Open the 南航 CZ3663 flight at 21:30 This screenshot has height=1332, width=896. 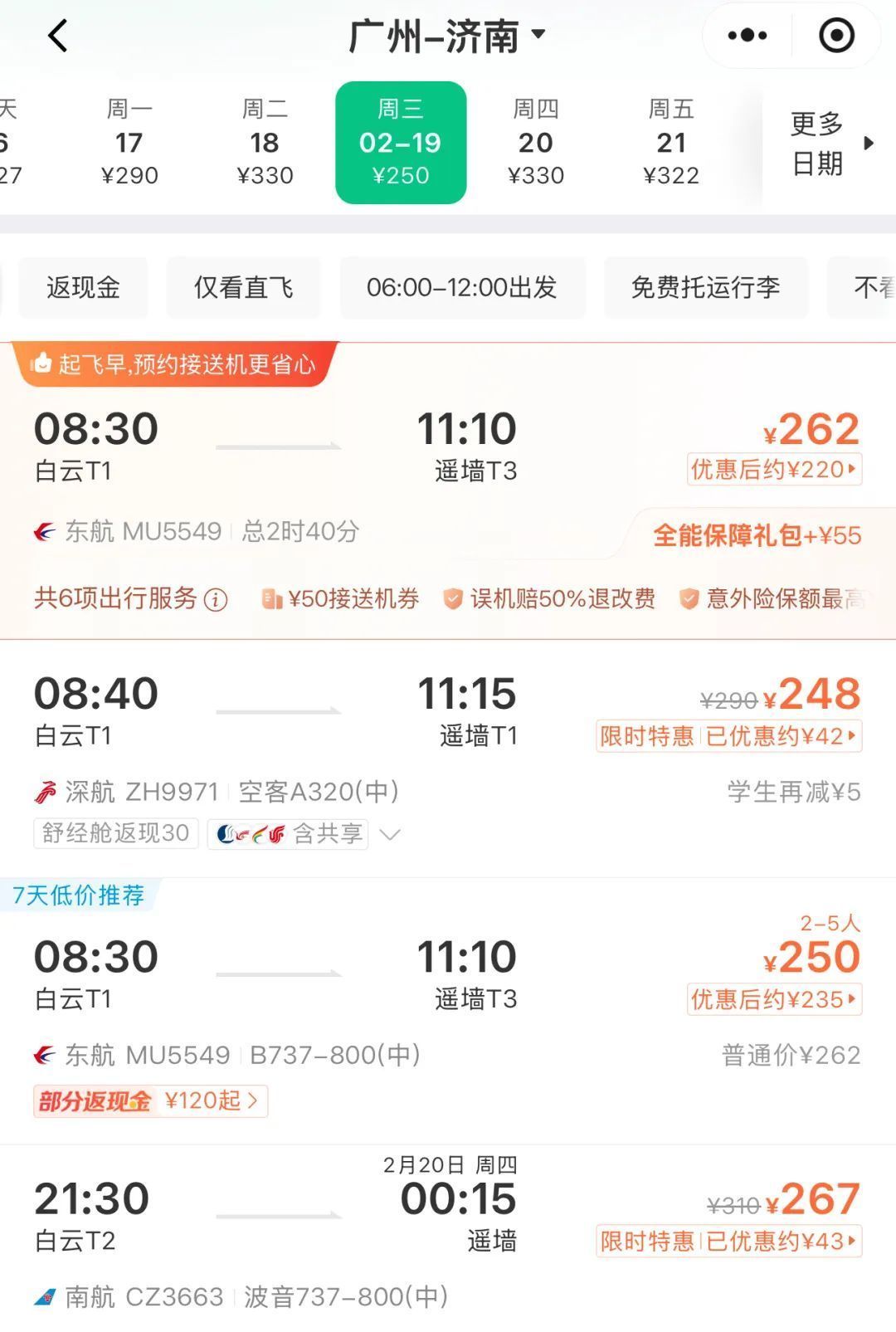click(448, 1228)
